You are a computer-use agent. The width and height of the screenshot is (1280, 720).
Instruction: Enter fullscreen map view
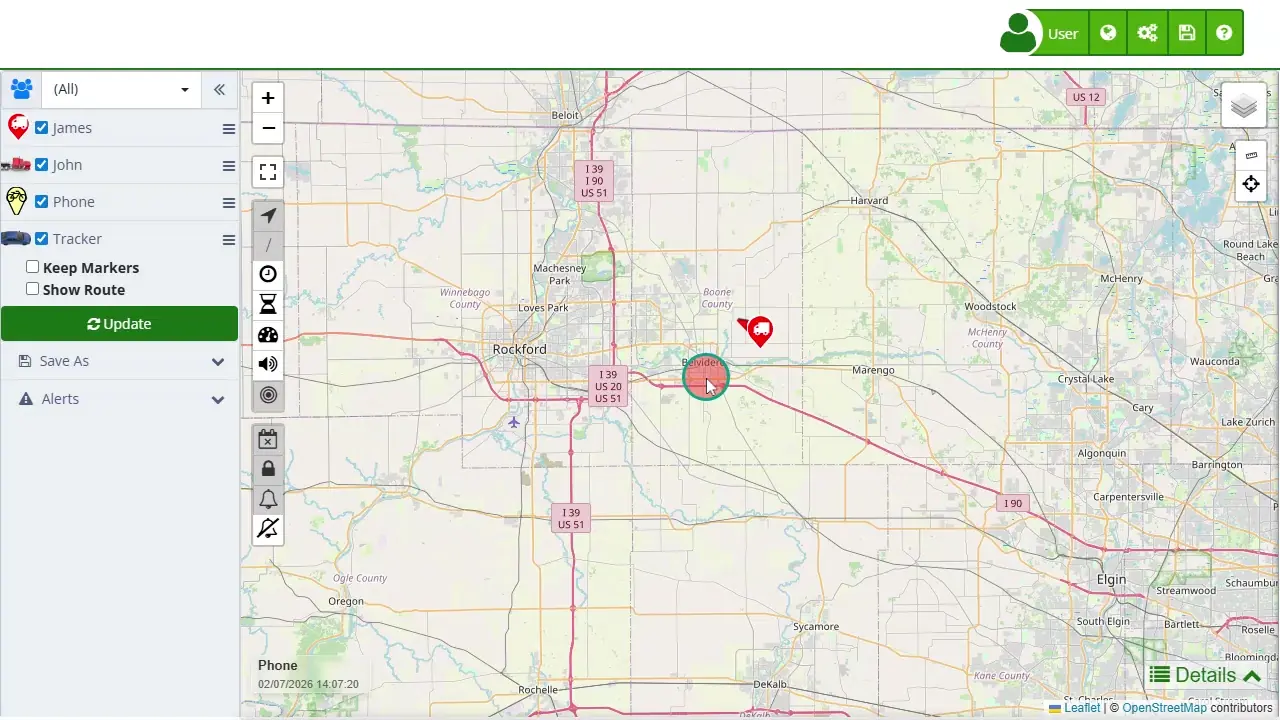click(x=268, y=172)
